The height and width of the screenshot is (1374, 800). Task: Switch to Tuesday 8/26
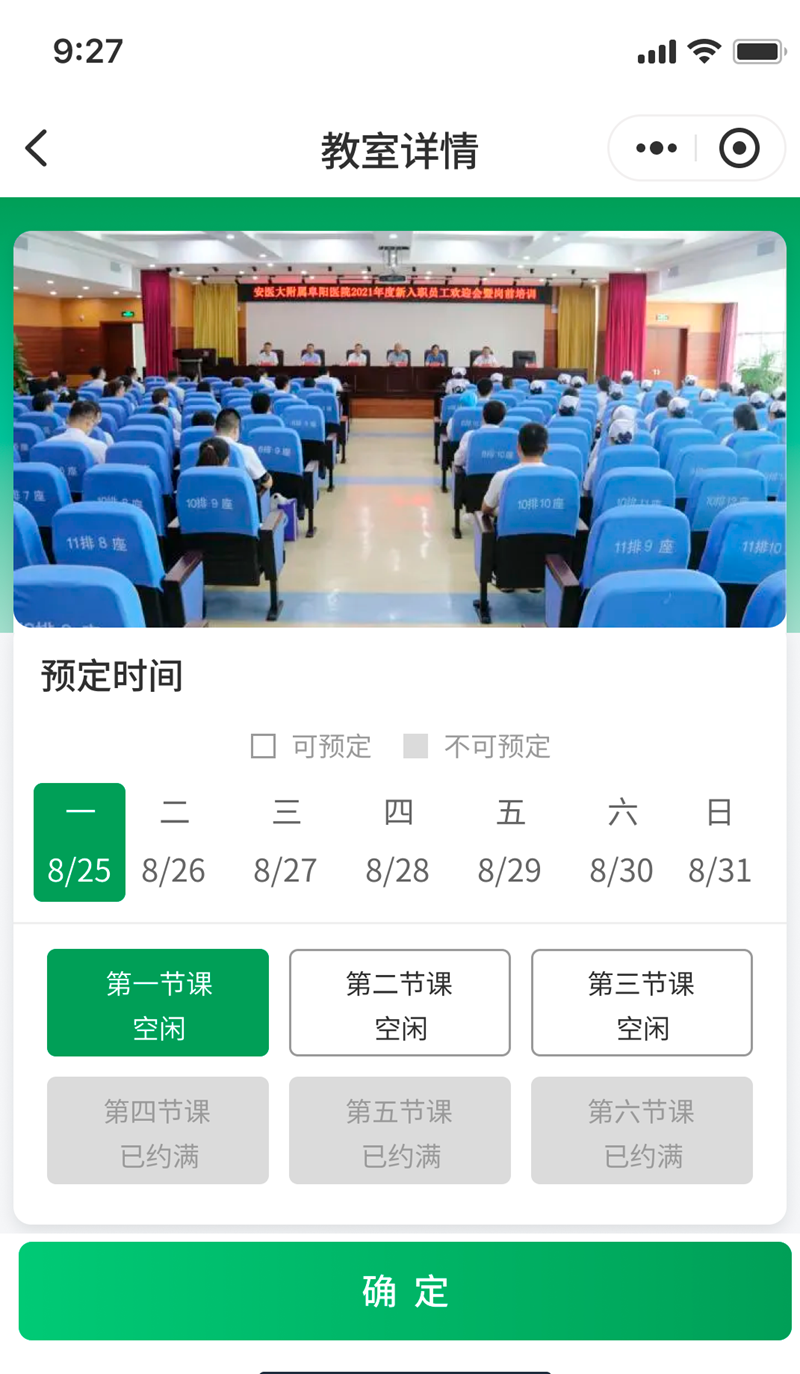[174, 842]
